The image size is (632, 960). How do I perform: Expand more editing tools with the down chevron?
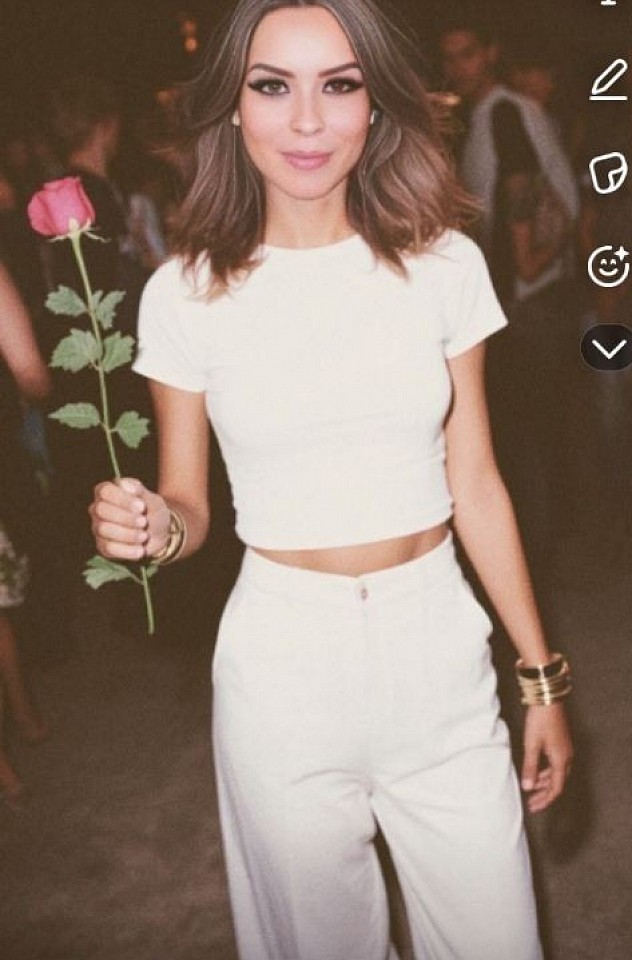[607, 348]
